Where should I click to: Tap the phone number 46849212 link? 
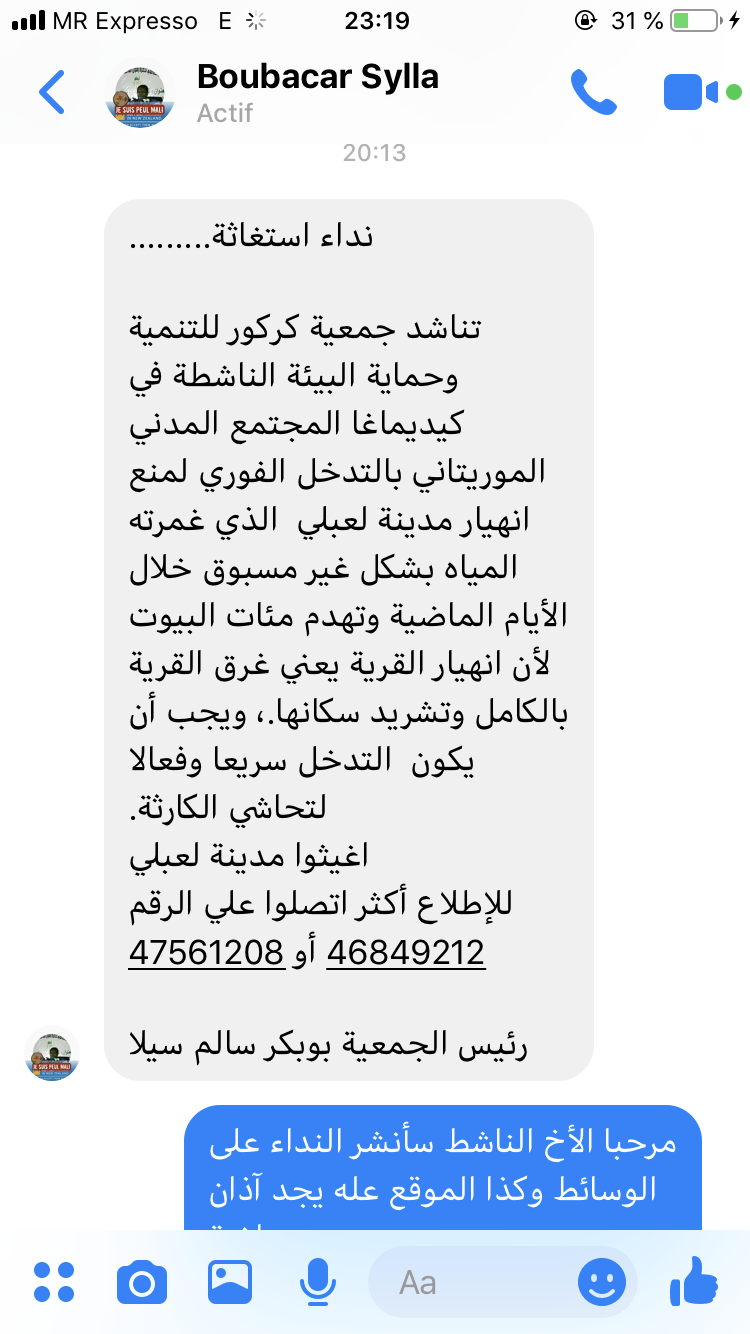point(405,953)
